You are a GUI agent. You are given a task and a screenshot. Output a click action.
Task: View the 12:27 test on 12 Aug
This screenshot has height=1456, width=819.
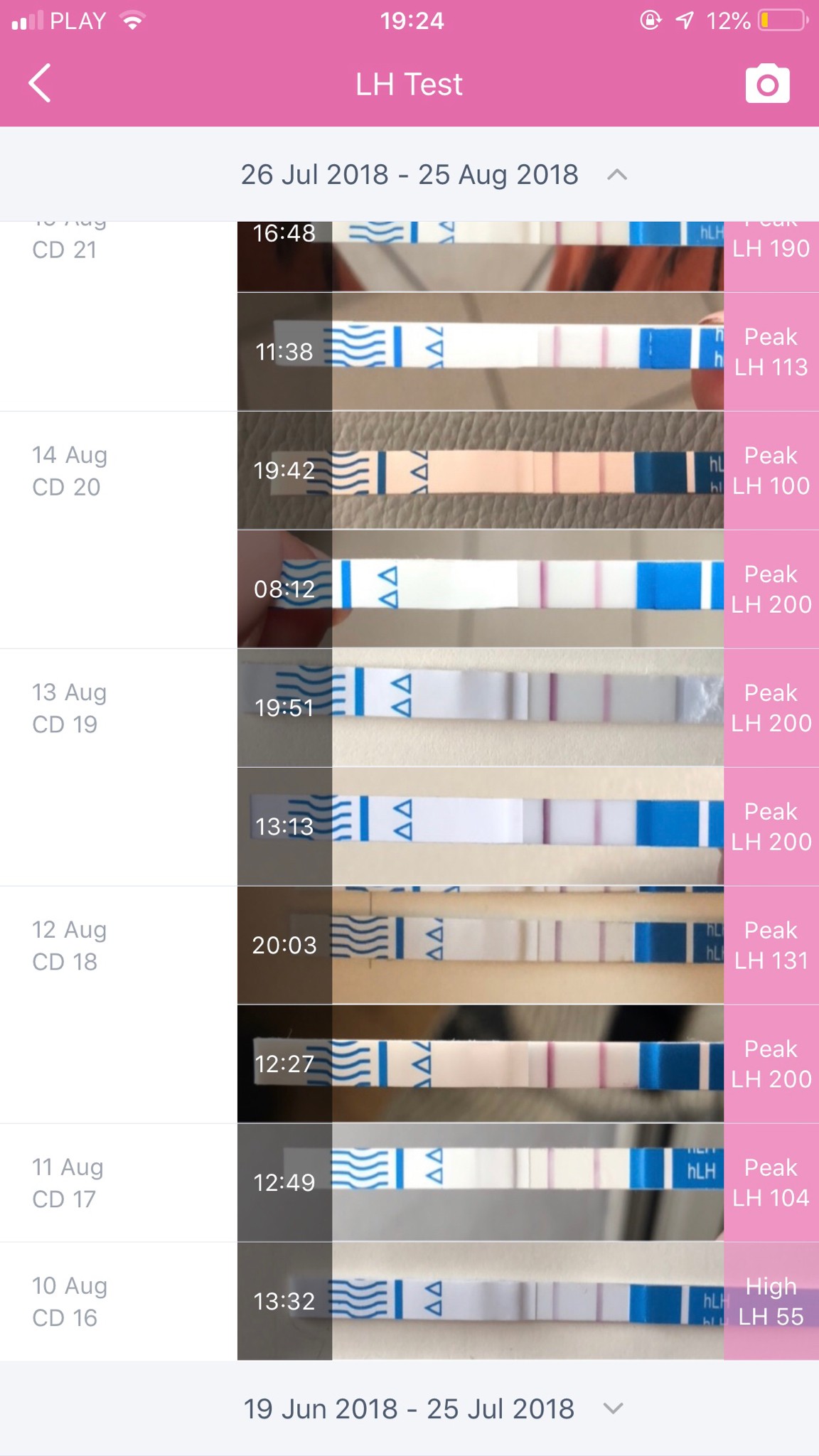(528, 1064)
